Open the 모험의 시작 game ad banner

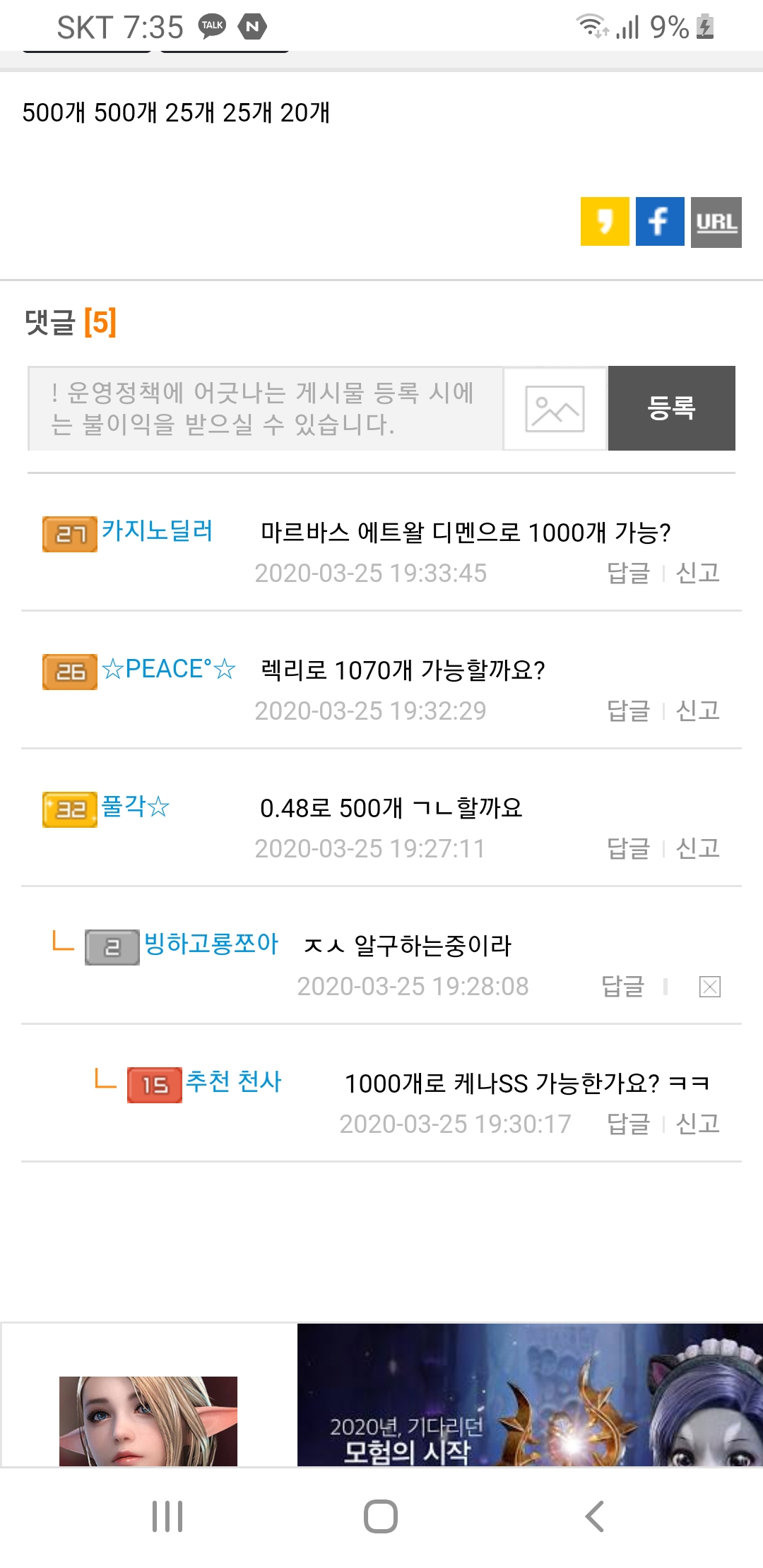coord(528,1395)
